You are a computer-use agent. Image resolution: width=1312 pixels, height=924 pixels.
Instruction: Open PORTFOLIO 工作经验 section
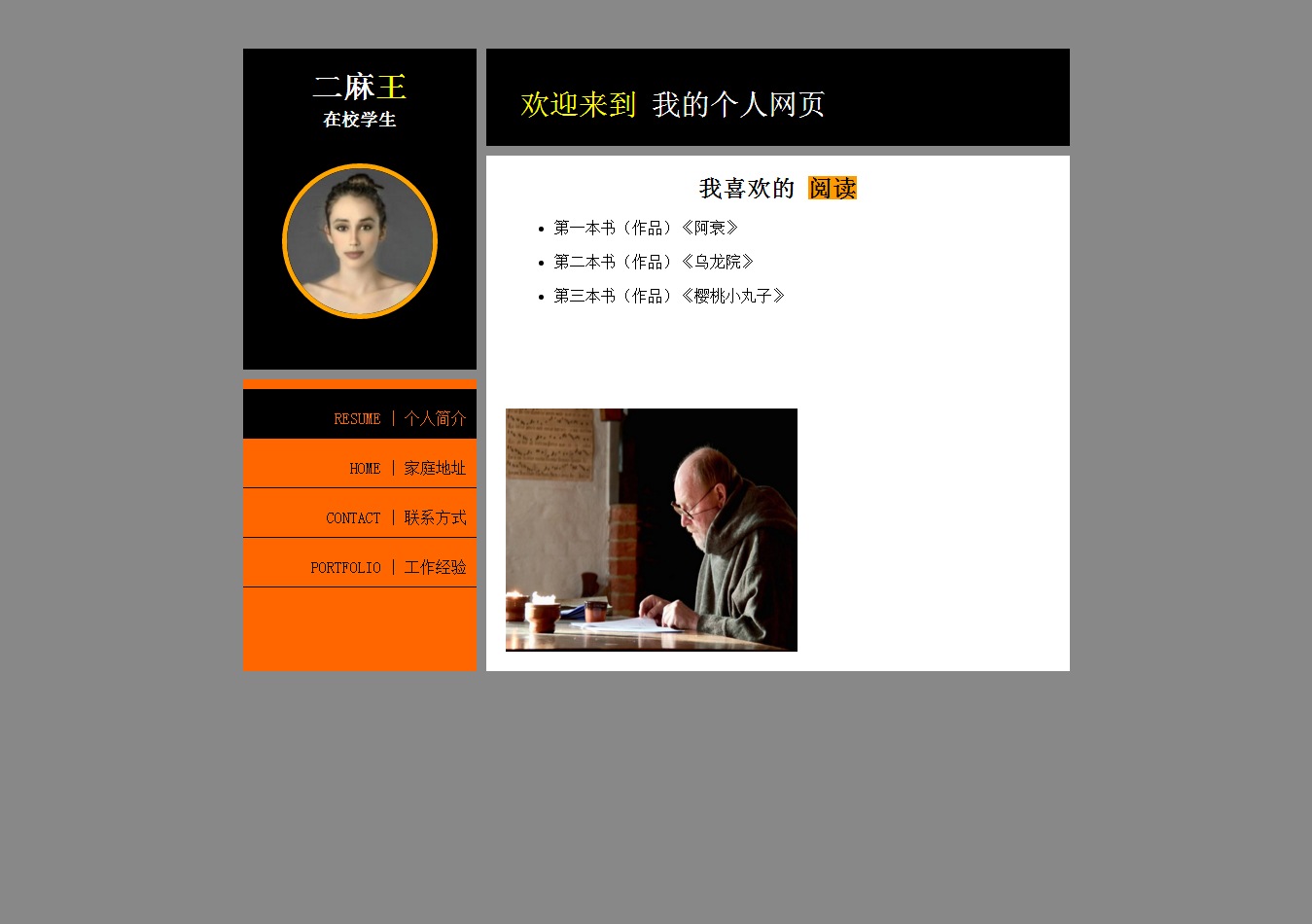pos(388,567)
